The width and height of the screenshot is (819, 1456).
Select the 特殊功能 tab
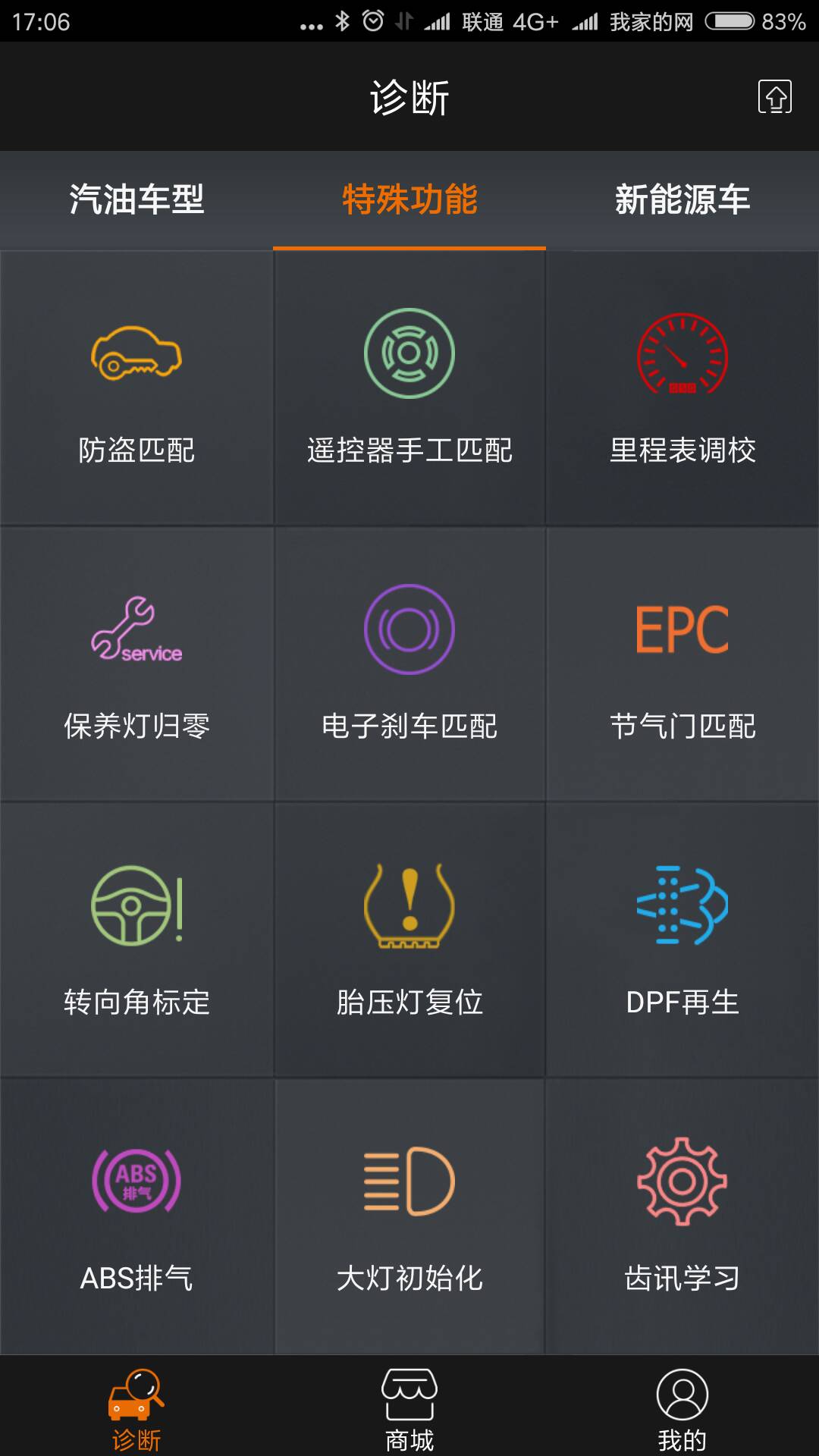[x=409, y=199]
